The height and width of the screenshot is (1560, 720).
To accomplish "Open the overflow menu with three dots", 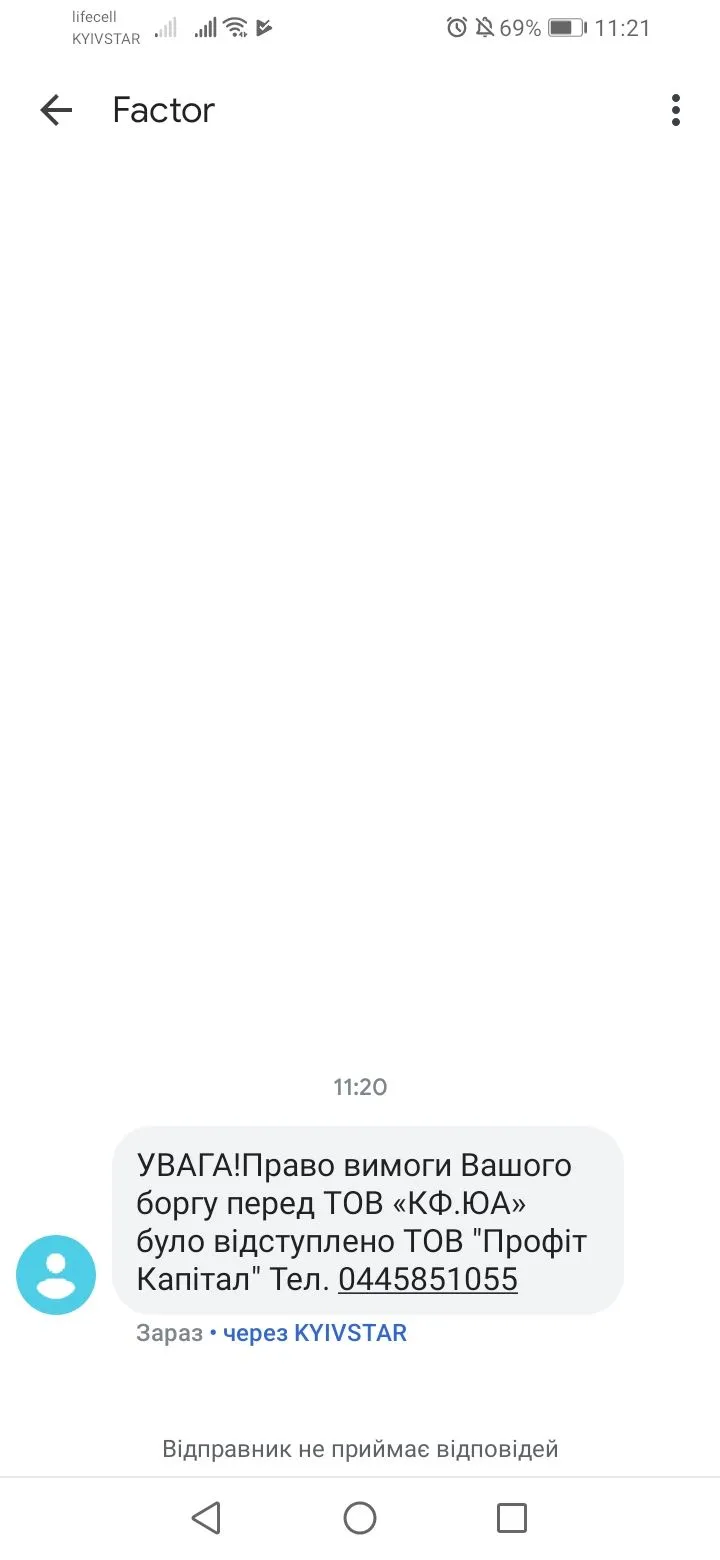I will tap(676, 110).
